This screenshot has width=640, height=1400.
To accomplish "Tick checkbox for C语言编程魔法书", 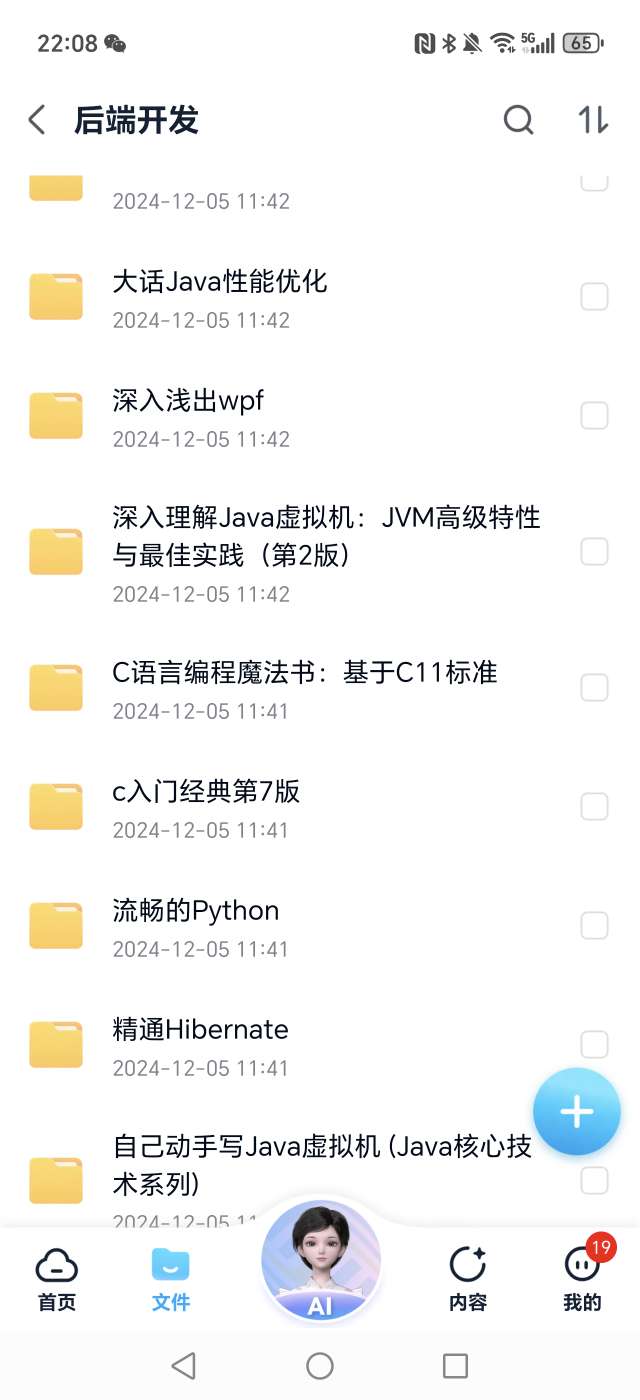I will pos(594,688).
